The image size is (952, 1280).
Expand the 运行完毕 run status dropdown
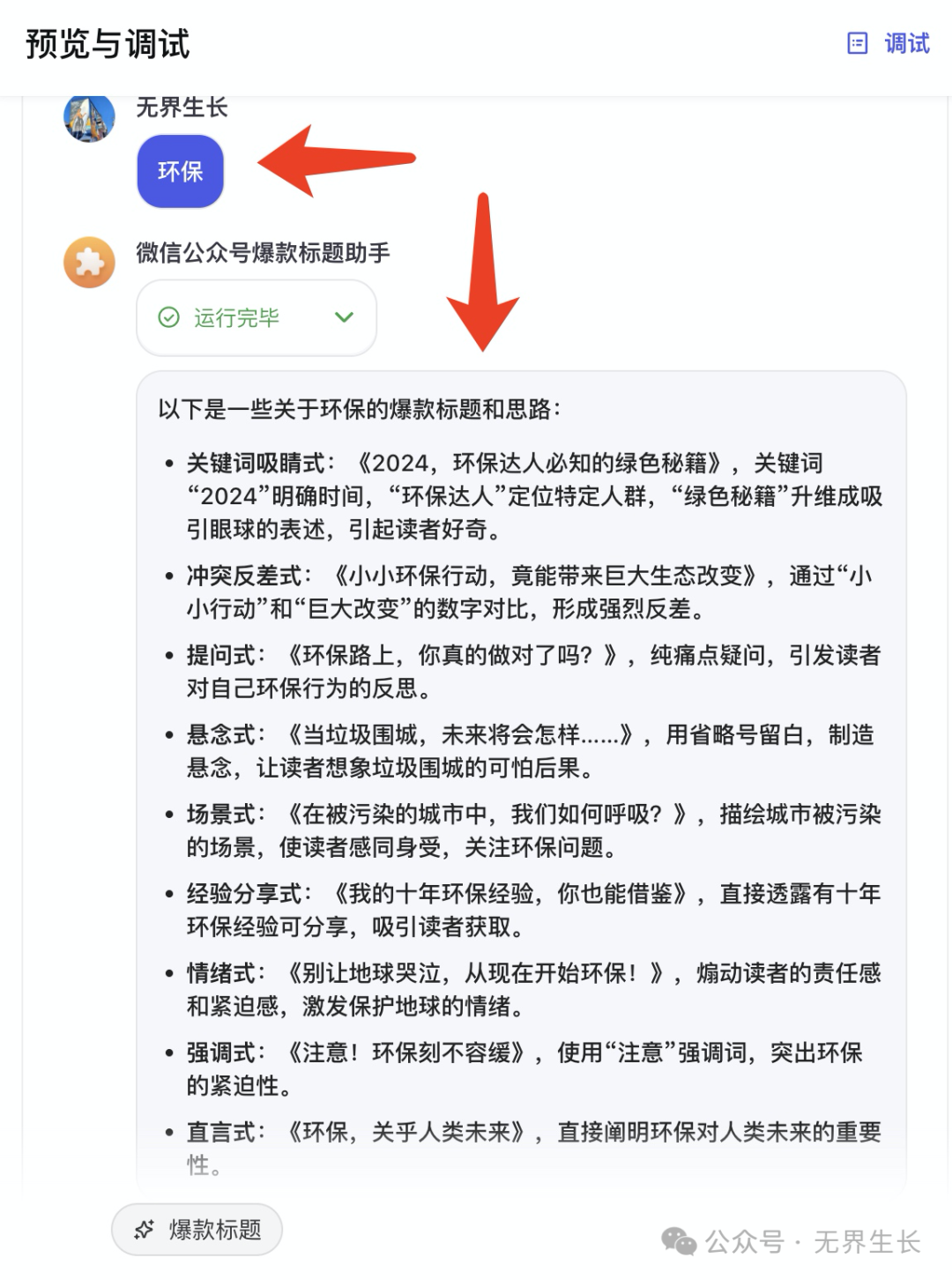344,317
